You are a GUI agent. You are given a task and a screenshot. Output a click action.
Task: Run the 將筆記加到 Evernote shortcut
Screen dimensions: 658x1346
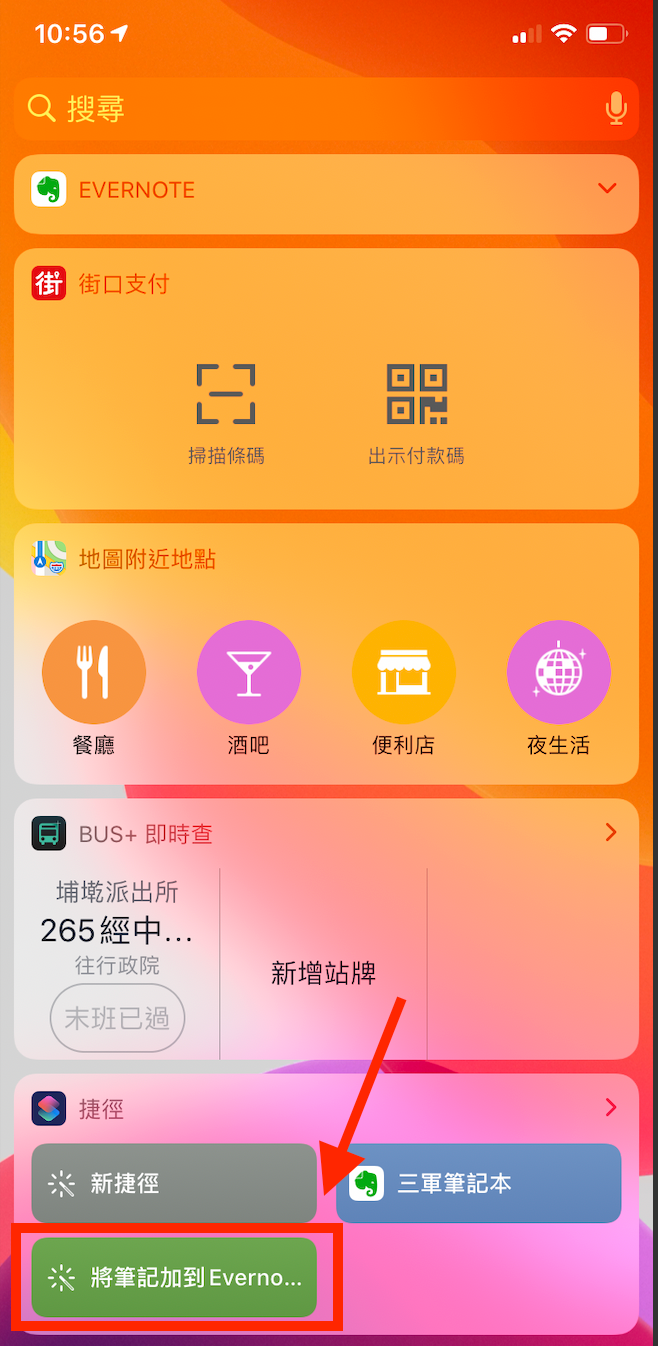pos(174,1277)
